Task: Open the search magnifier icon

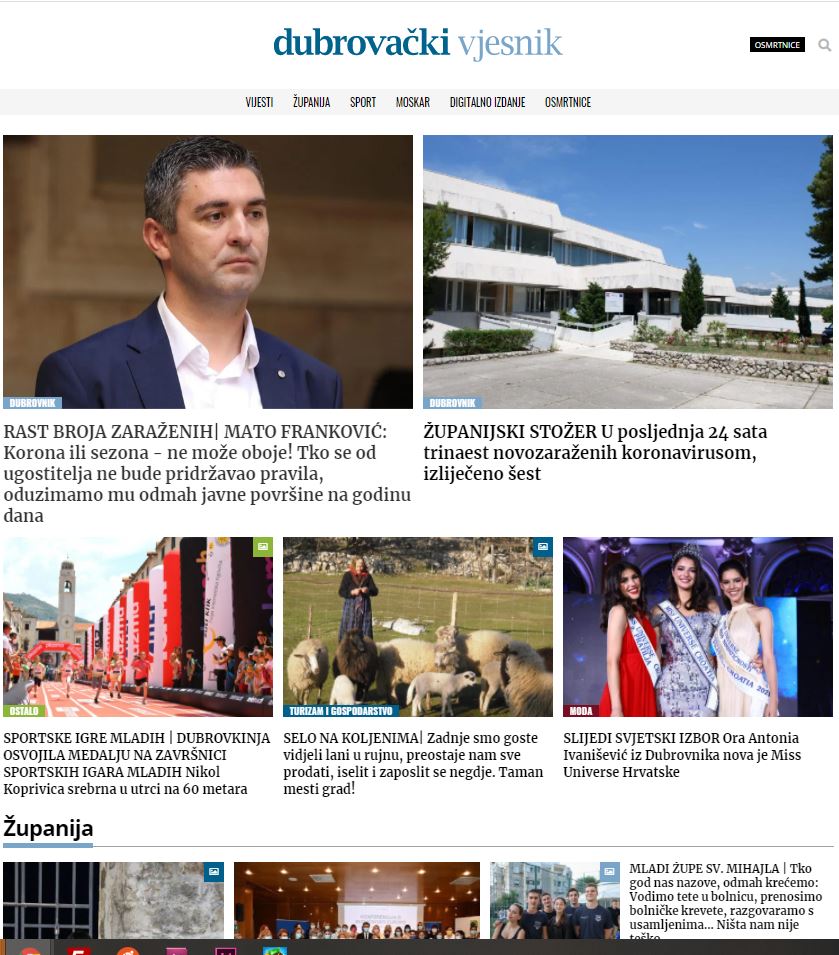Action: coord(824,45)
